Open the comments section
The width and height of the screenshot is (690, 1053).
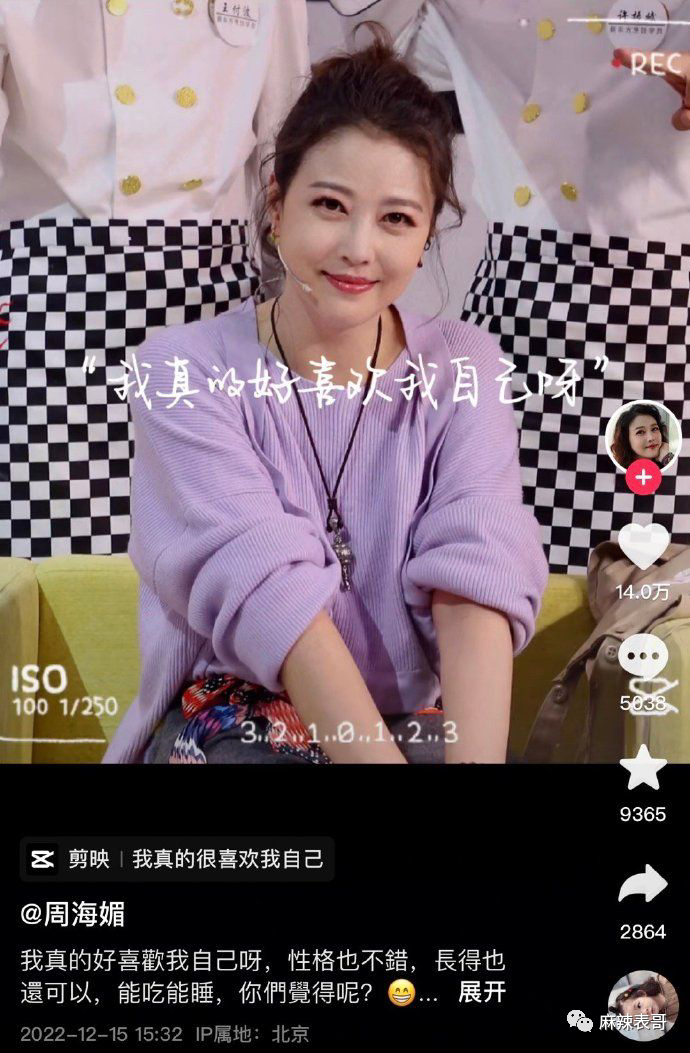coord(642,658)
